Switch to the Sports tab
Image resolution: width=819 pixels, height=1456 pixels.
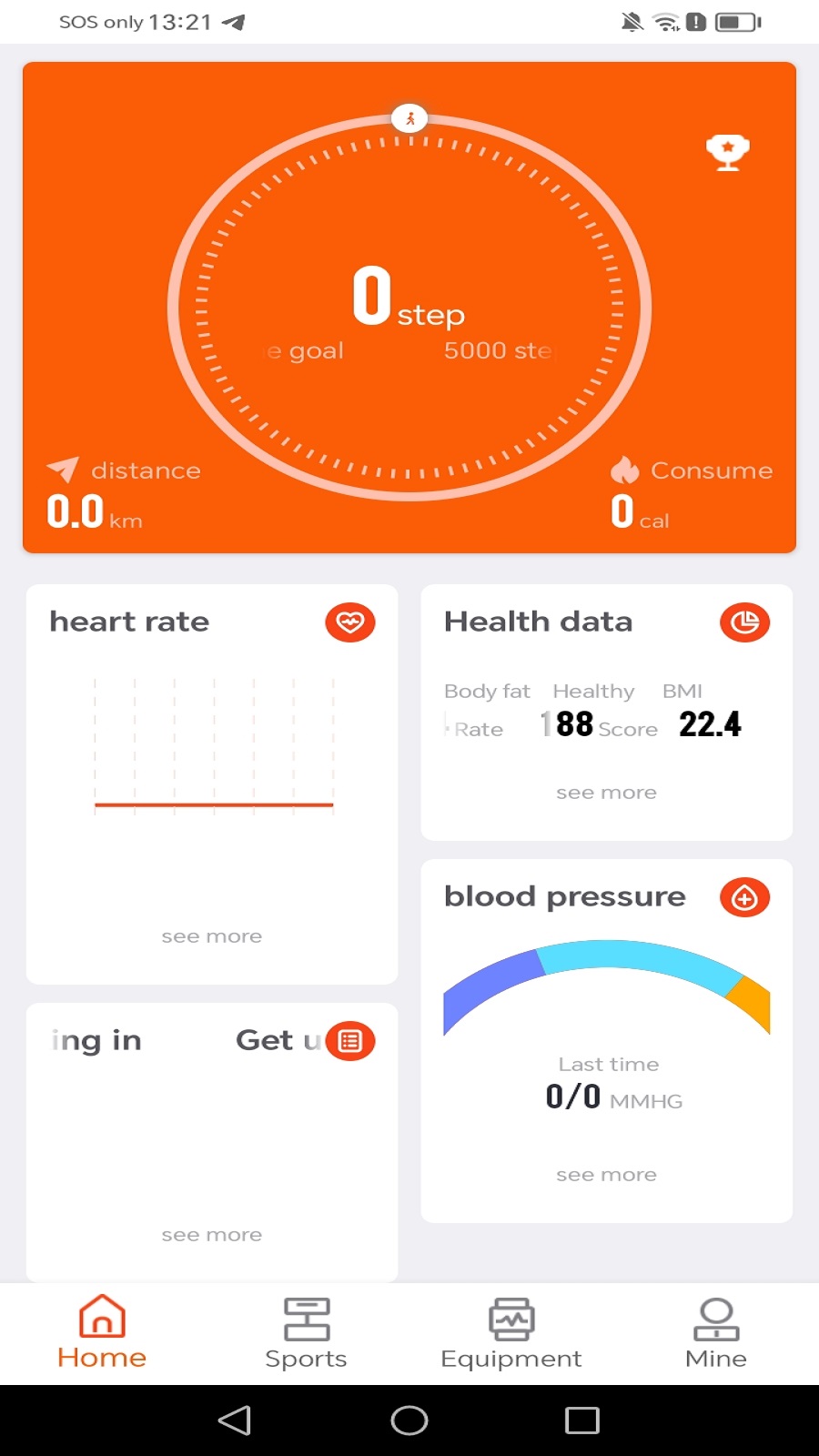pyautogui.click(x=307, y=1334)
